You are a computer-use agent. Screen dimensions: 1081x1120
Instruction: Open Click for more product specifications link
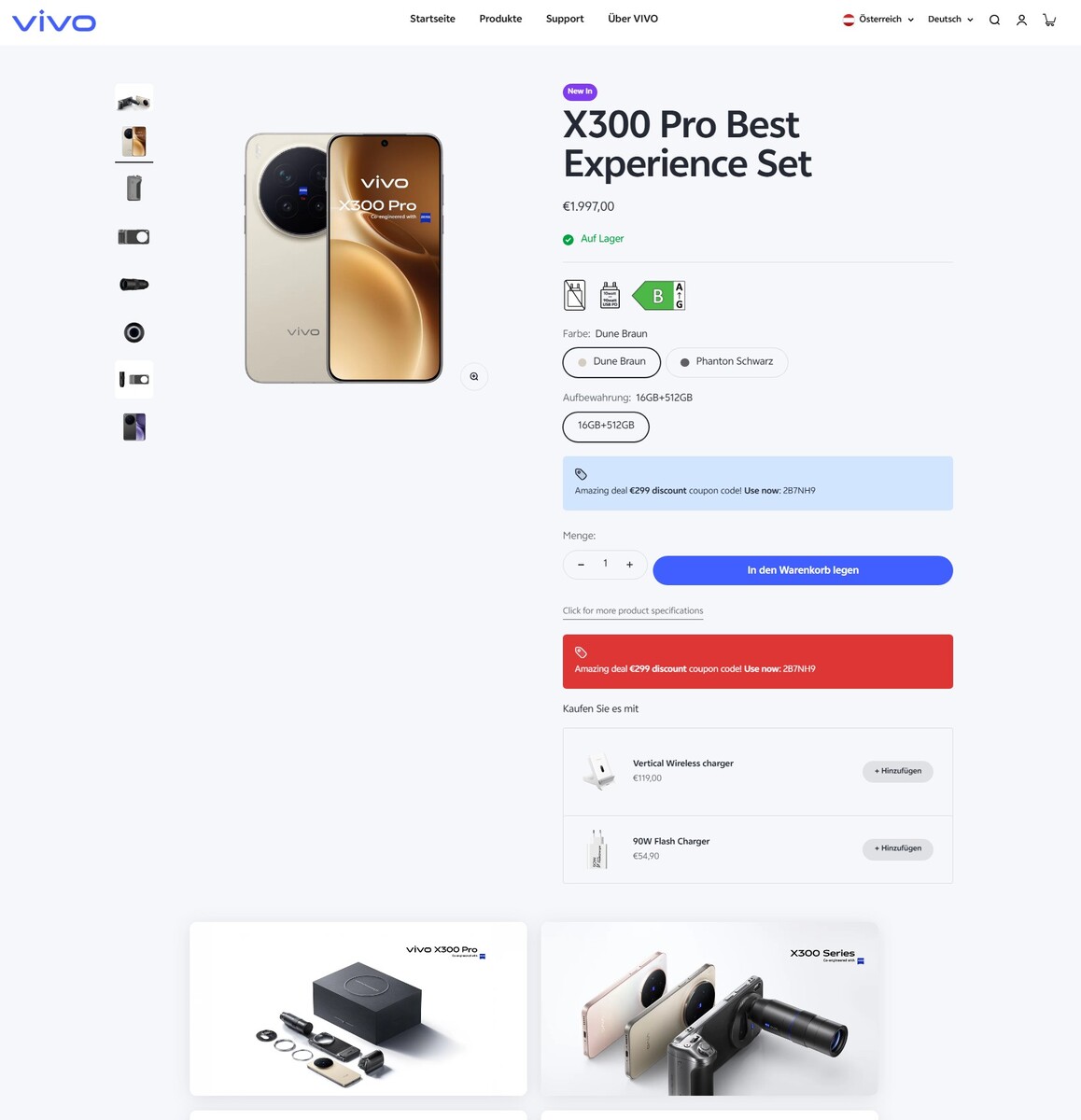(x=633, y=611)
